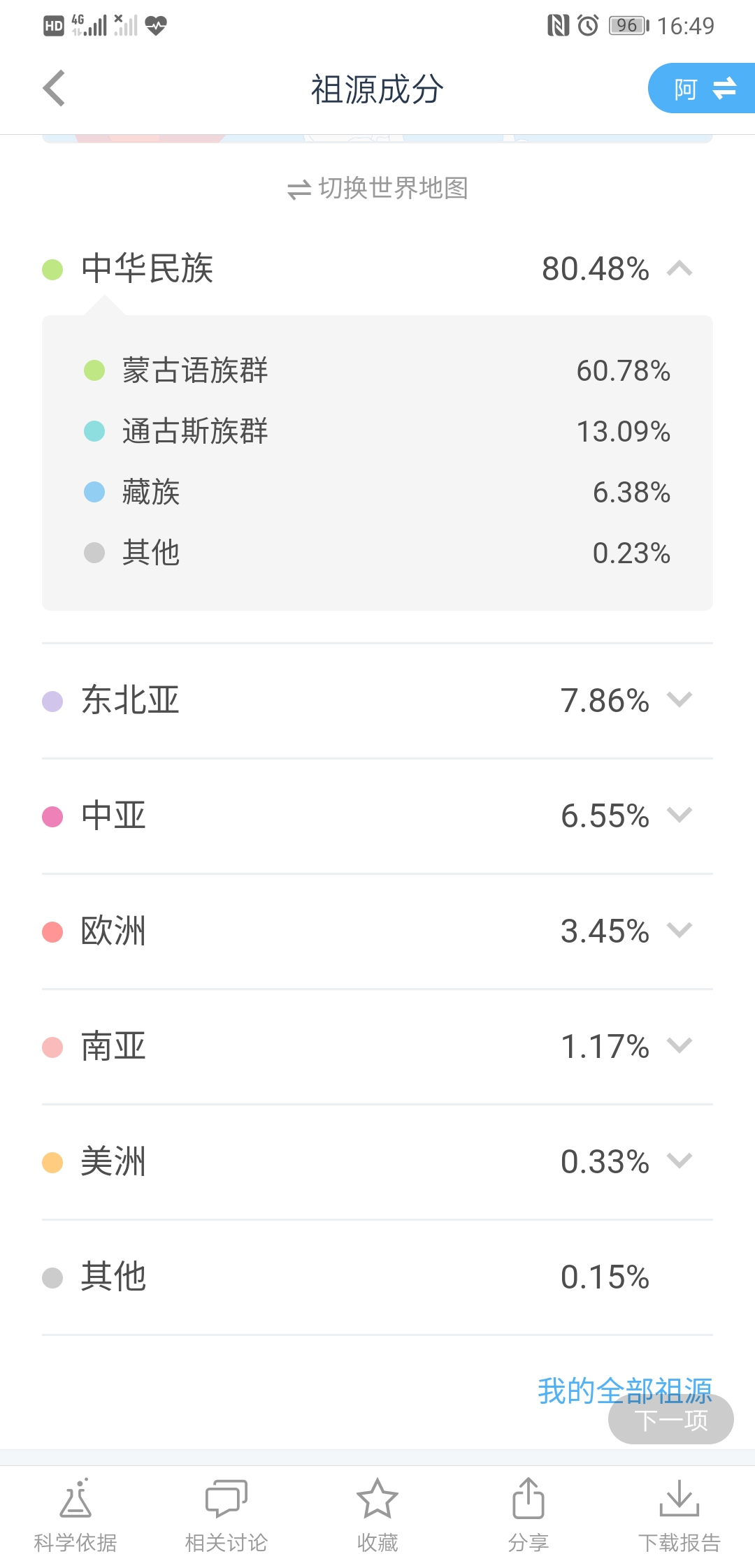Tap the 下一项 button
The image size is (755, 1568).
671,1420
